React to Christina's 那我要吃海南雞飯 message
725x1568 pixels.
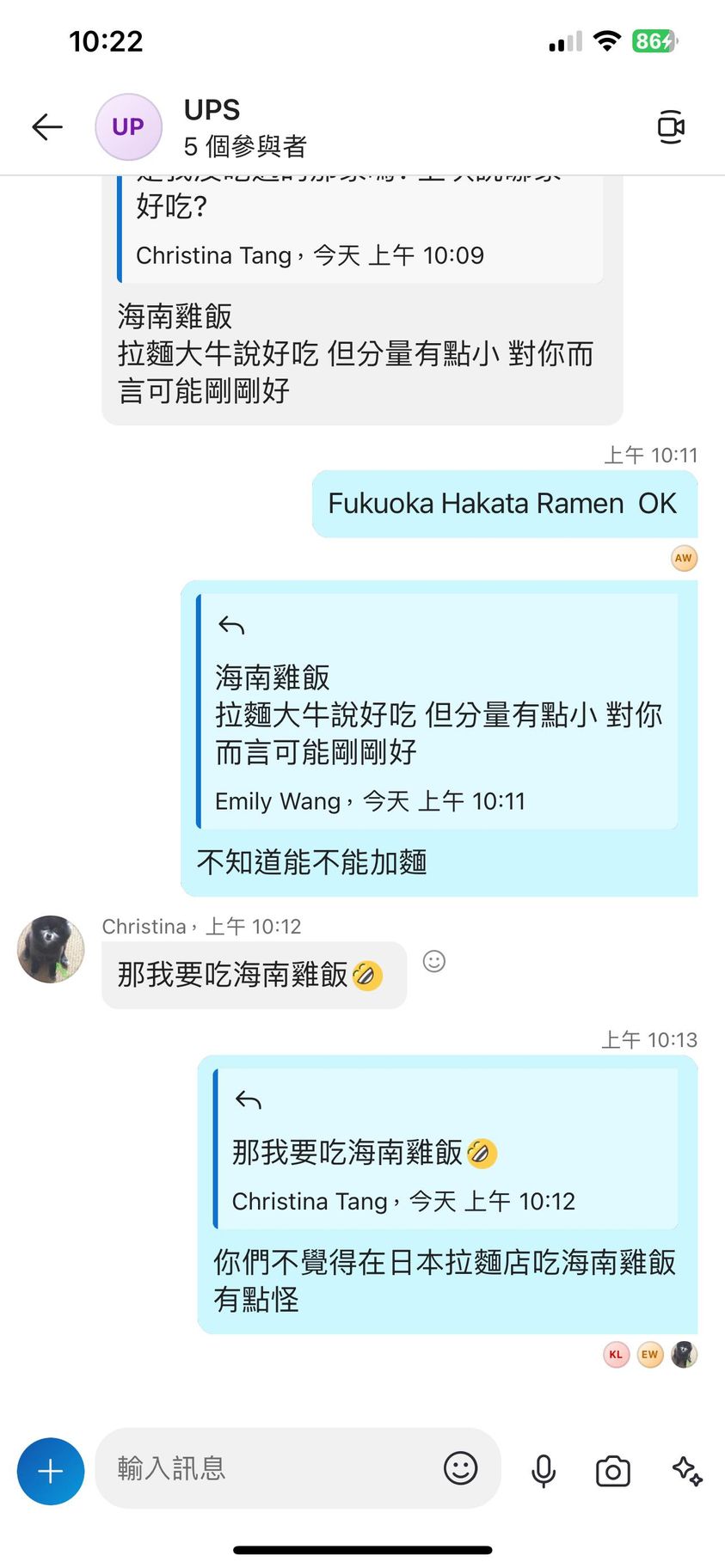tap(434, 961)
